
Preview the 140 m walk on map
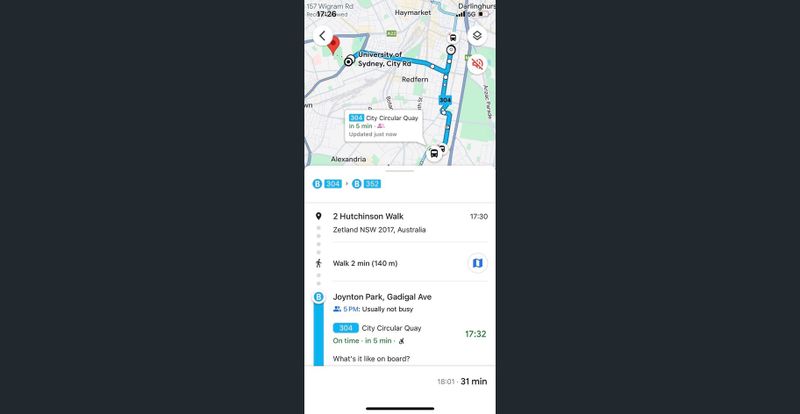pyautogui.click(x=477, y=263)
